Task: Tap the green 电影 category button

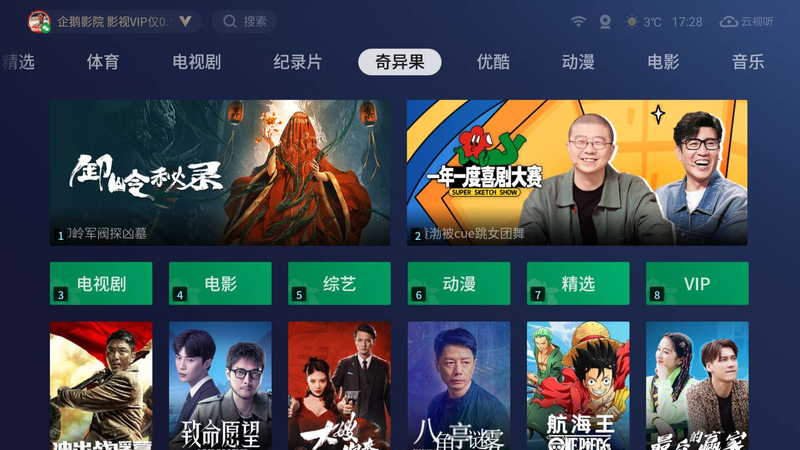Action: (220, 284)
